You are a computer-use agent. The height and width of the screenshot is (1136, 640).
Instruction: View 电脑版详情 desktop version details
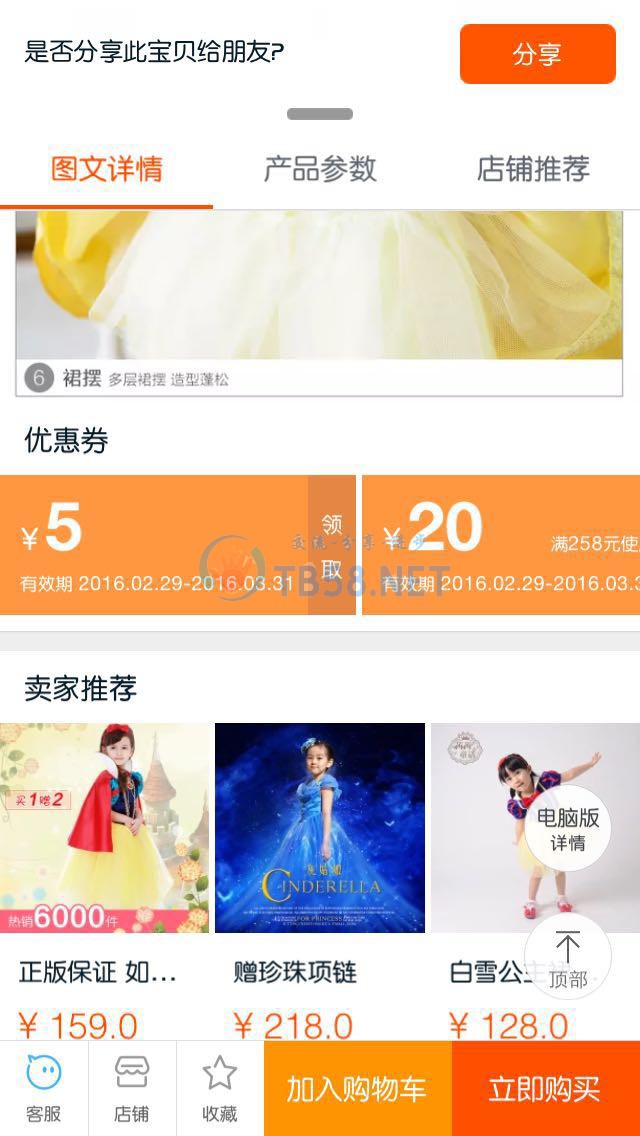(x=568, y=830)
